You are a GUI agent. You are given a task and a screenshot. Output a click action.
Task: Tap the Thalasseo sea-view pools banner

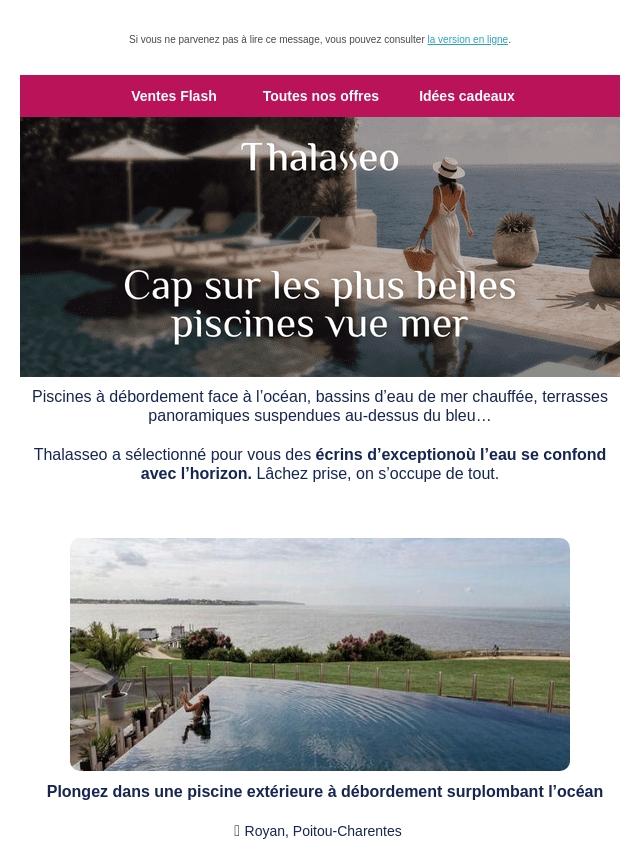320,247
